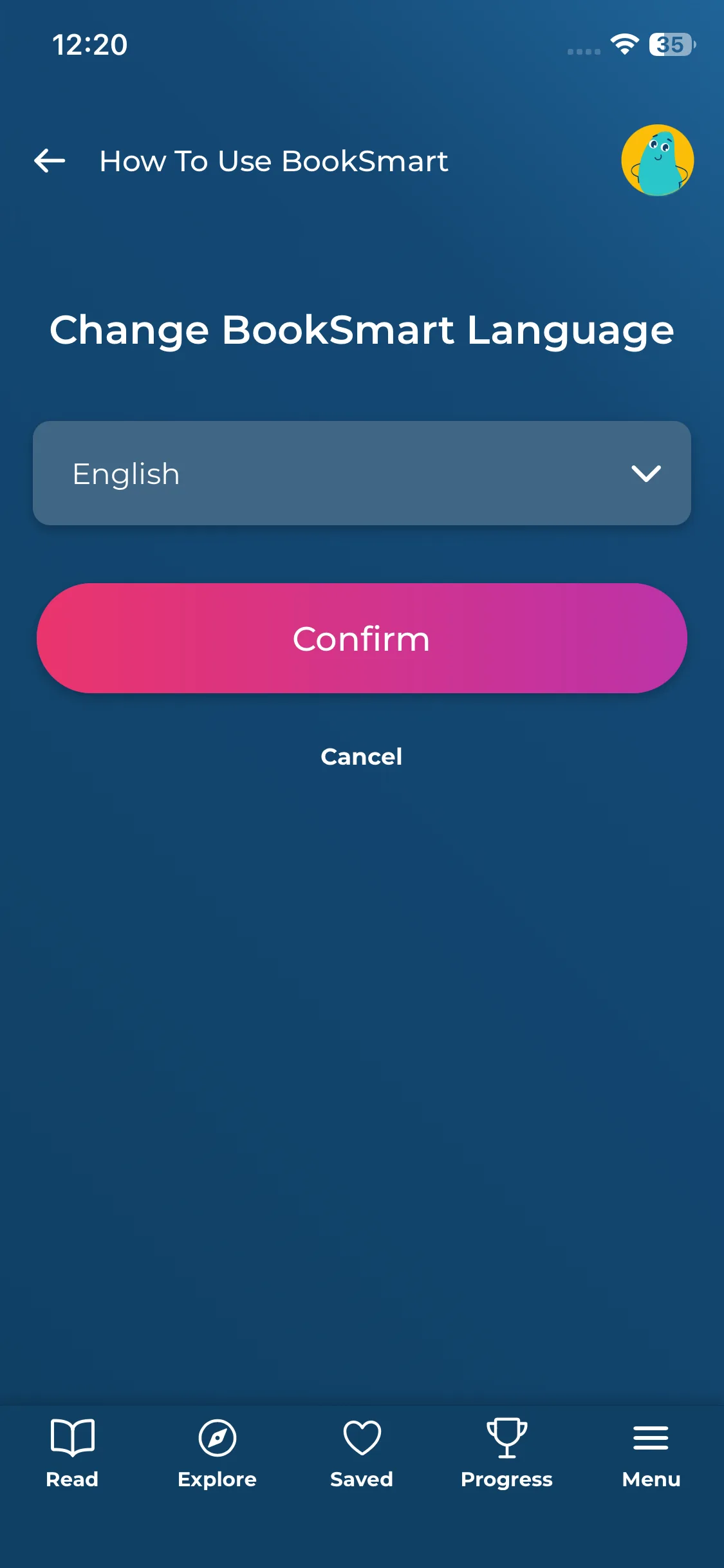Open the profile avatar monster icon

pos(658,160)
